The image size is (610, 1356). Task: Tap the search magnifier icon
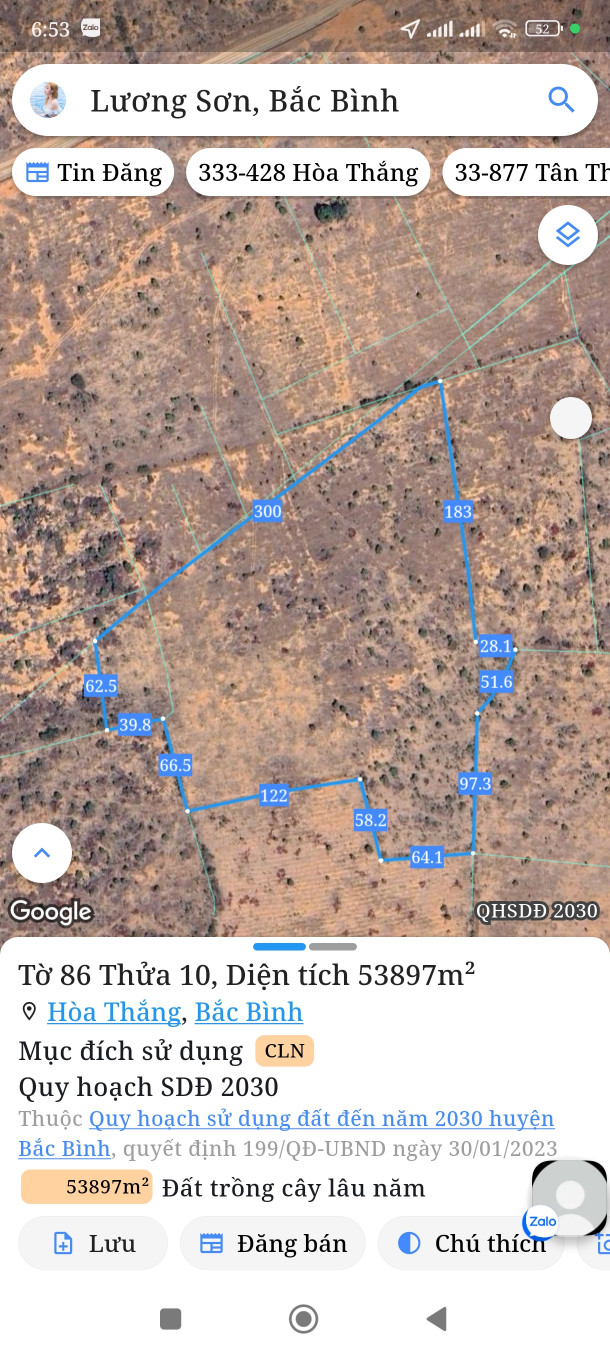click(561, 100)
